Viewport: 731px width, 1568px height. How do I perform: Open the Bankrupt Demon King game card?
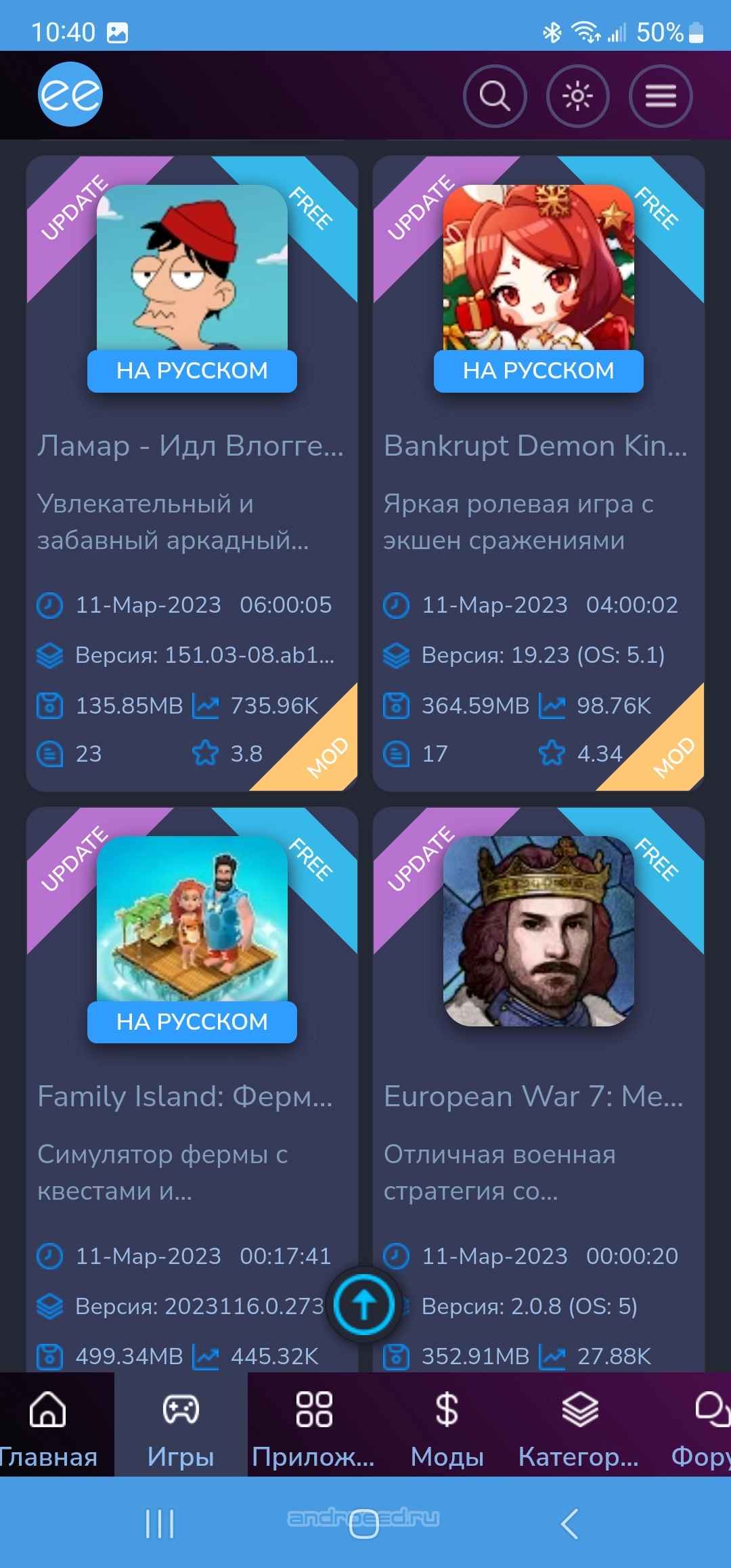pyautogui.click(x=539, y=473)
